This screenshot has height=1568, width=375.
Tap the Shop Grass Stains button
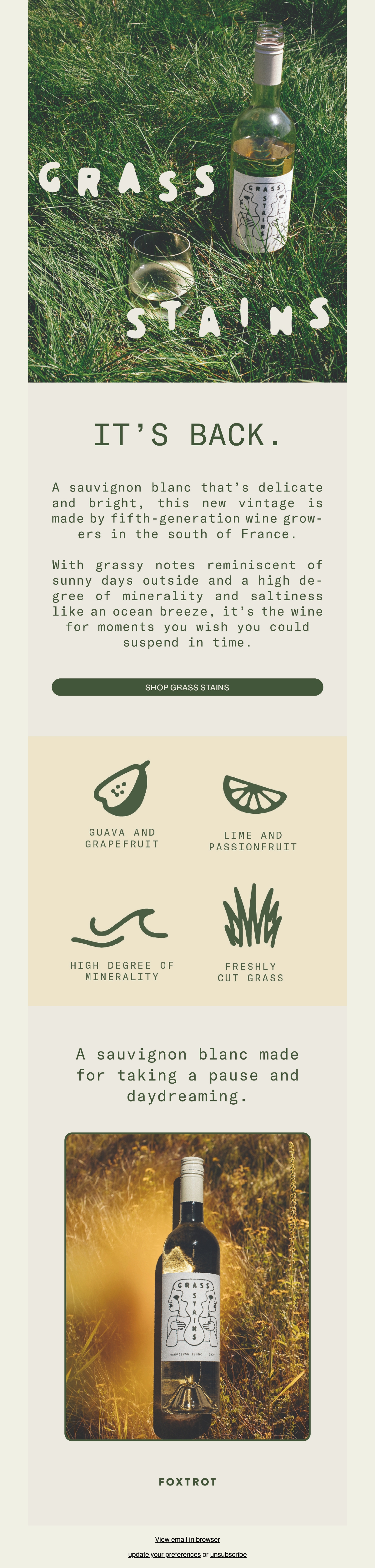click(x=187, y=687)
